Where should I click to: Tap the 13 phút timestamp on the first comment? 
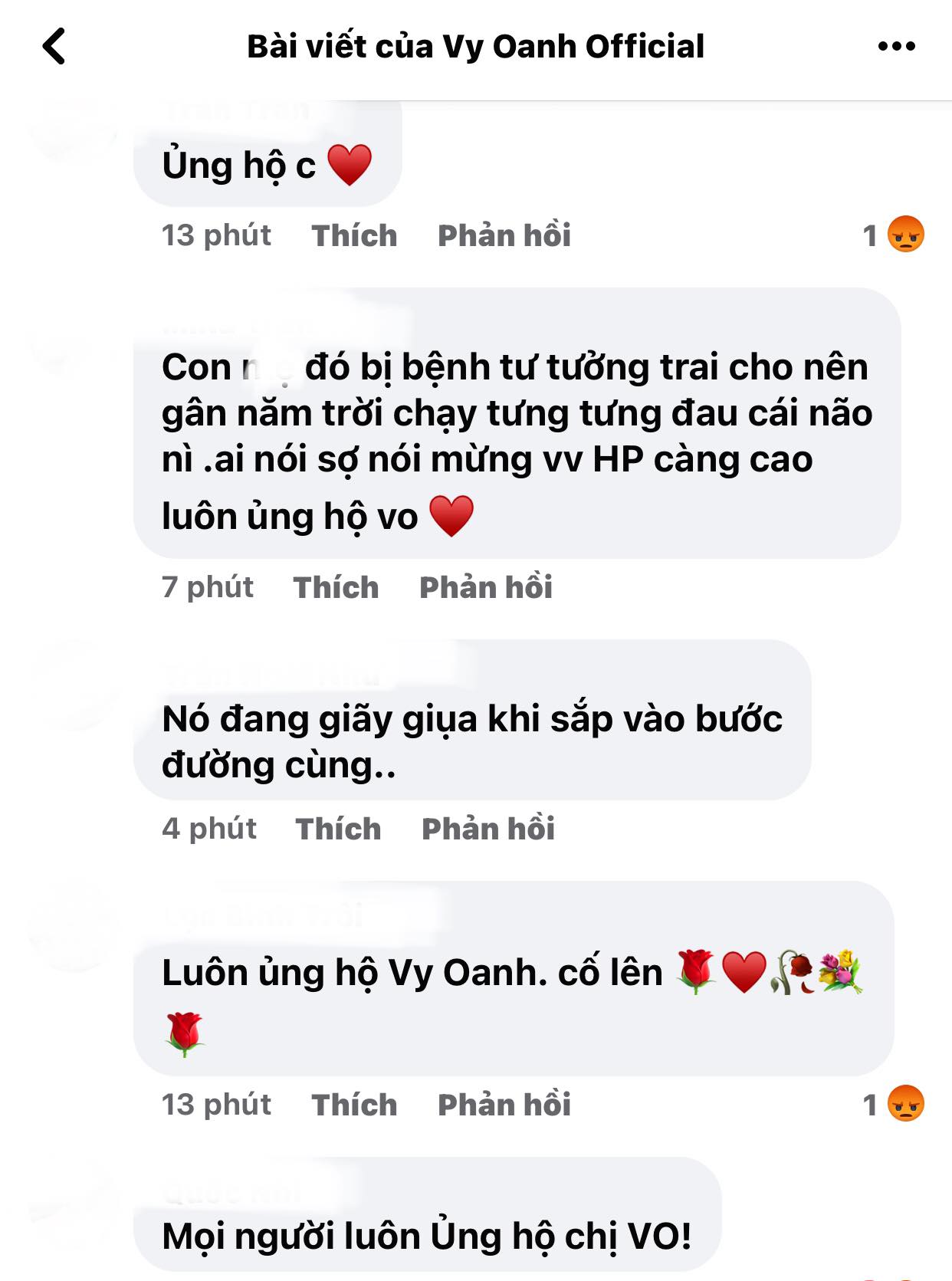tap(217, 236)
